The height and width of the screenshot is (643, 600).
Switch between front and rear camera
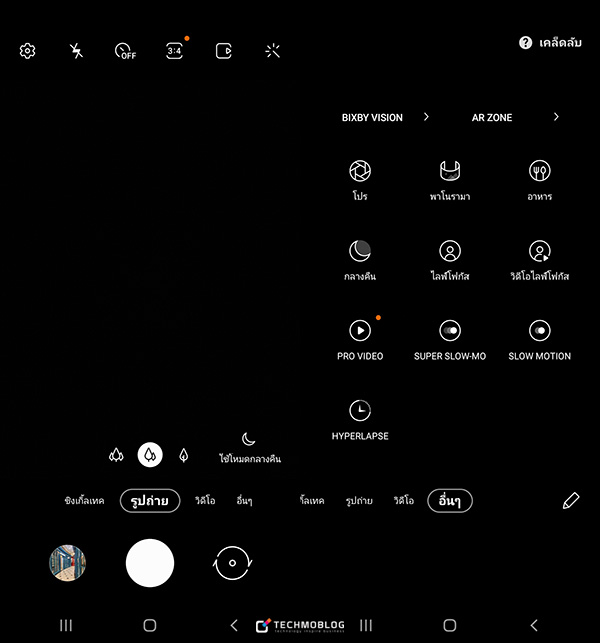232,563
